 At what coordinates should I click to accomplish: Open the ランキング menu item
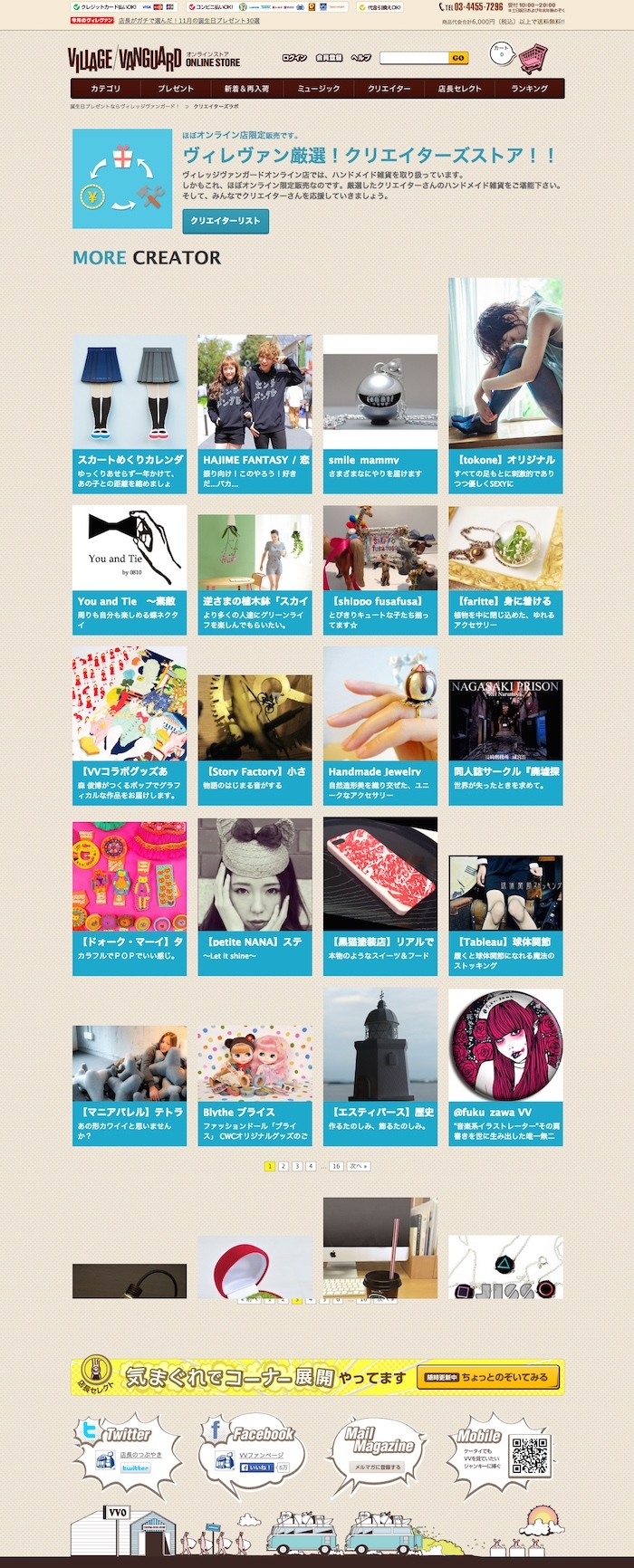click(529, 89)
